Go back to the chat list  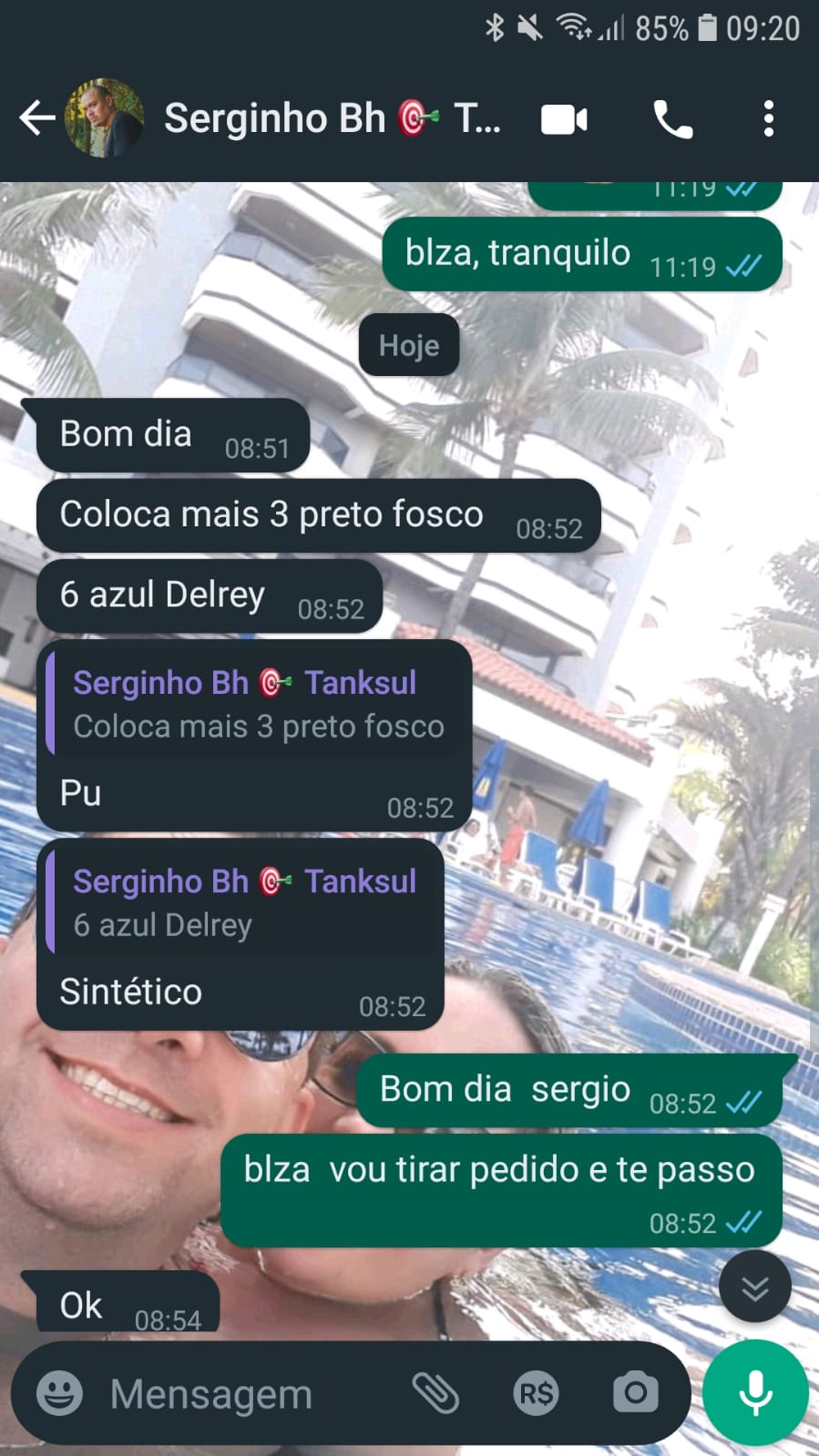[x=36, y=118]
